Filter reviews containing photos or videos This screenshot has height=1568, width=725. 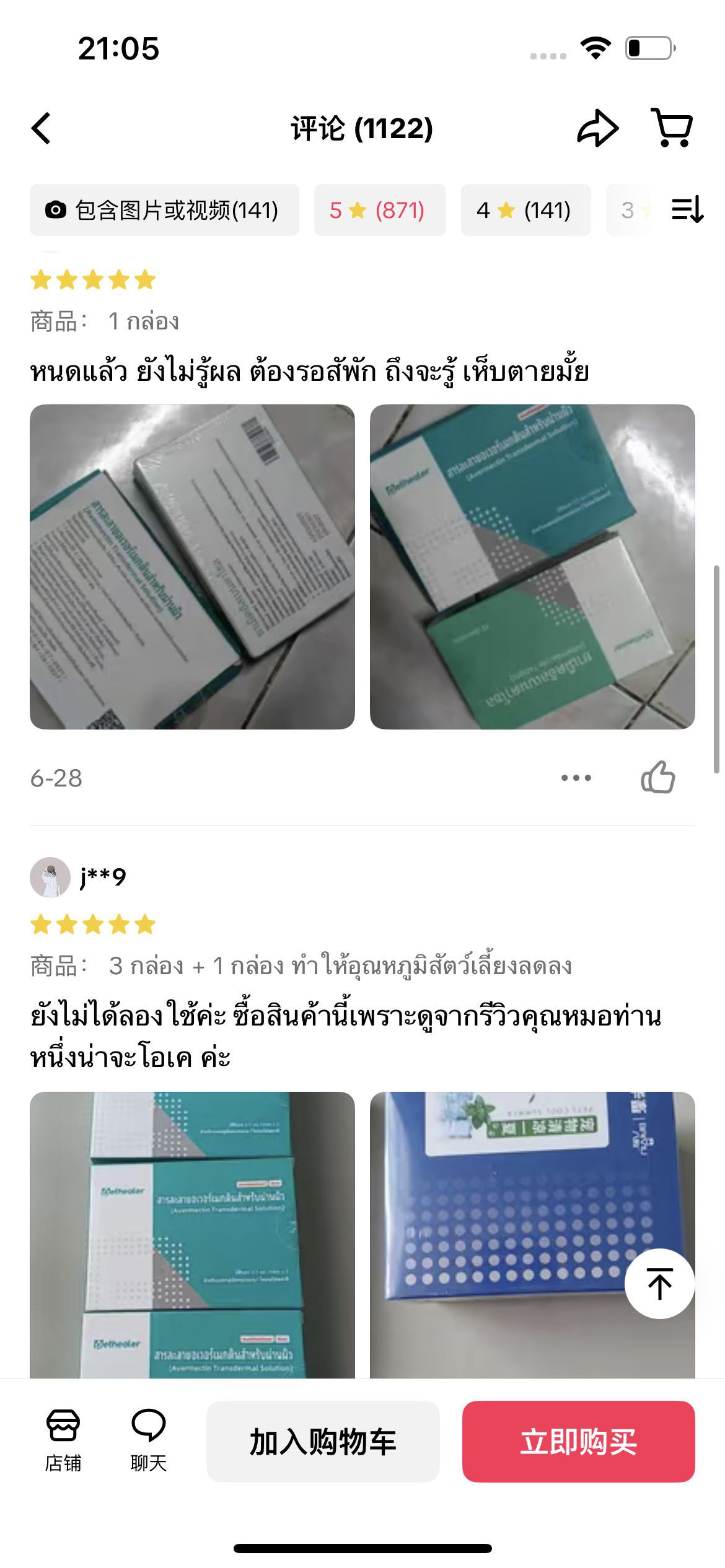pos(164,210)
